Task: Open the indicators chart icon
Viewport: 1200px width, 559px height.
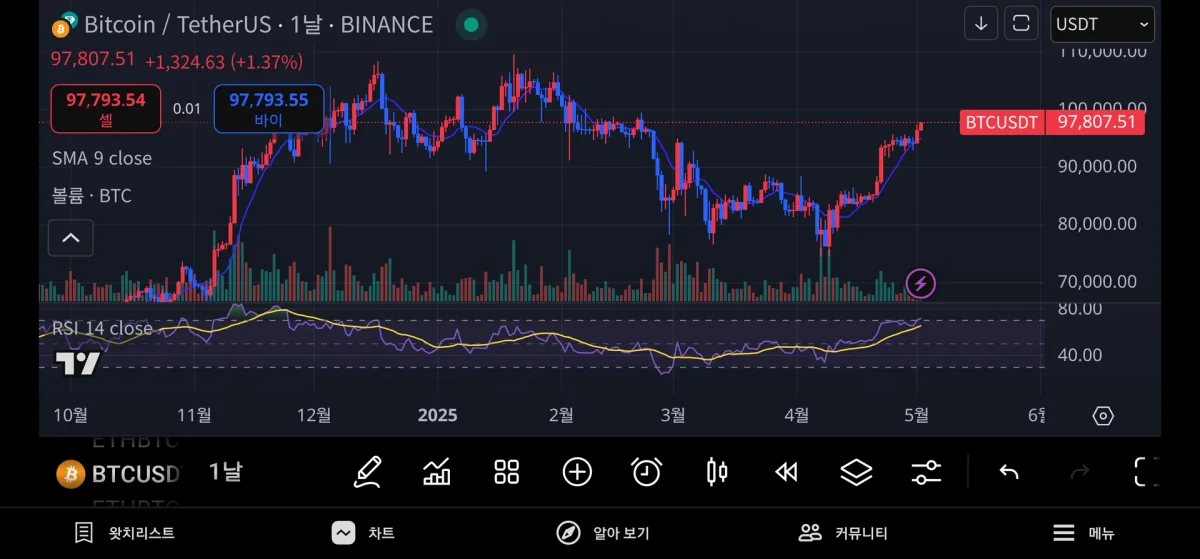Action: point(437,472)
